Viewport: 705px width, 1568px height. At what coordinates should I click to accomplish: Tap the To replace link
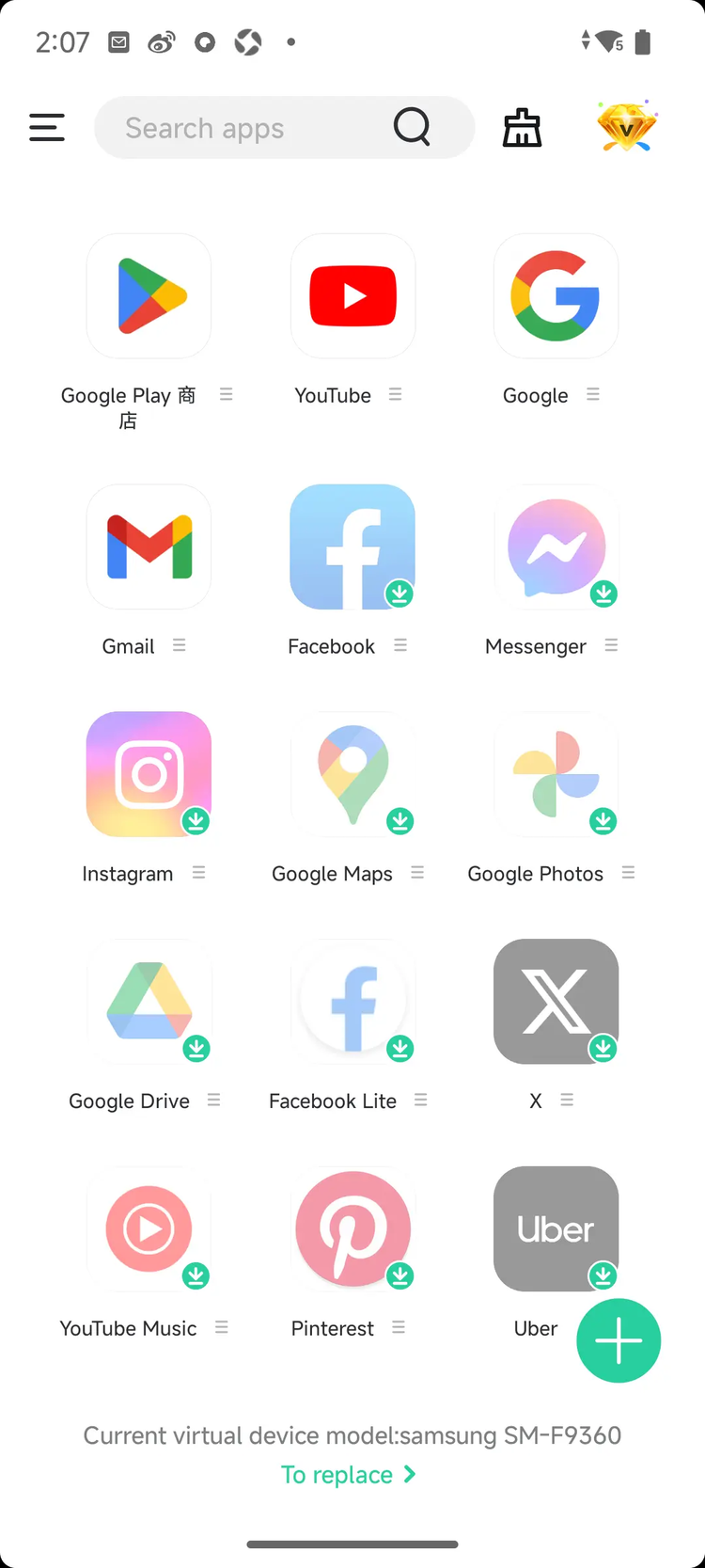(x=348, y=1474)
